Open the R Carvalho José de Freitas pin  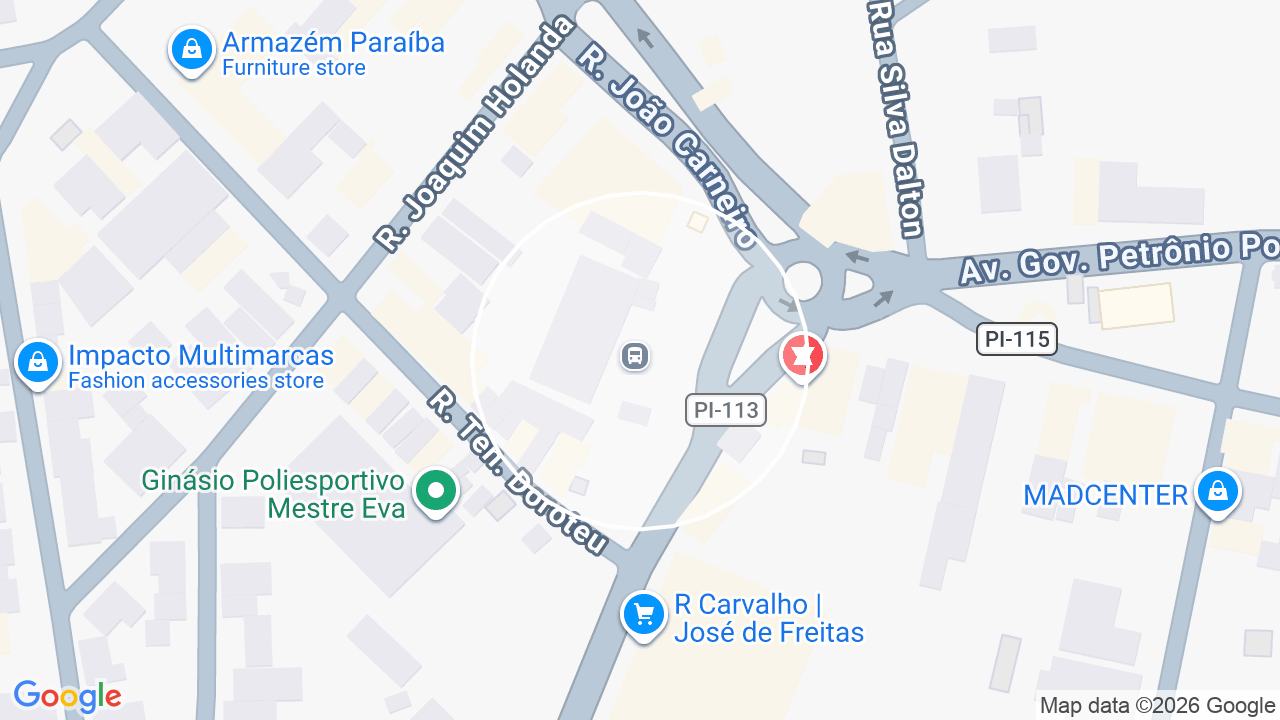click(x=644, y=616)
